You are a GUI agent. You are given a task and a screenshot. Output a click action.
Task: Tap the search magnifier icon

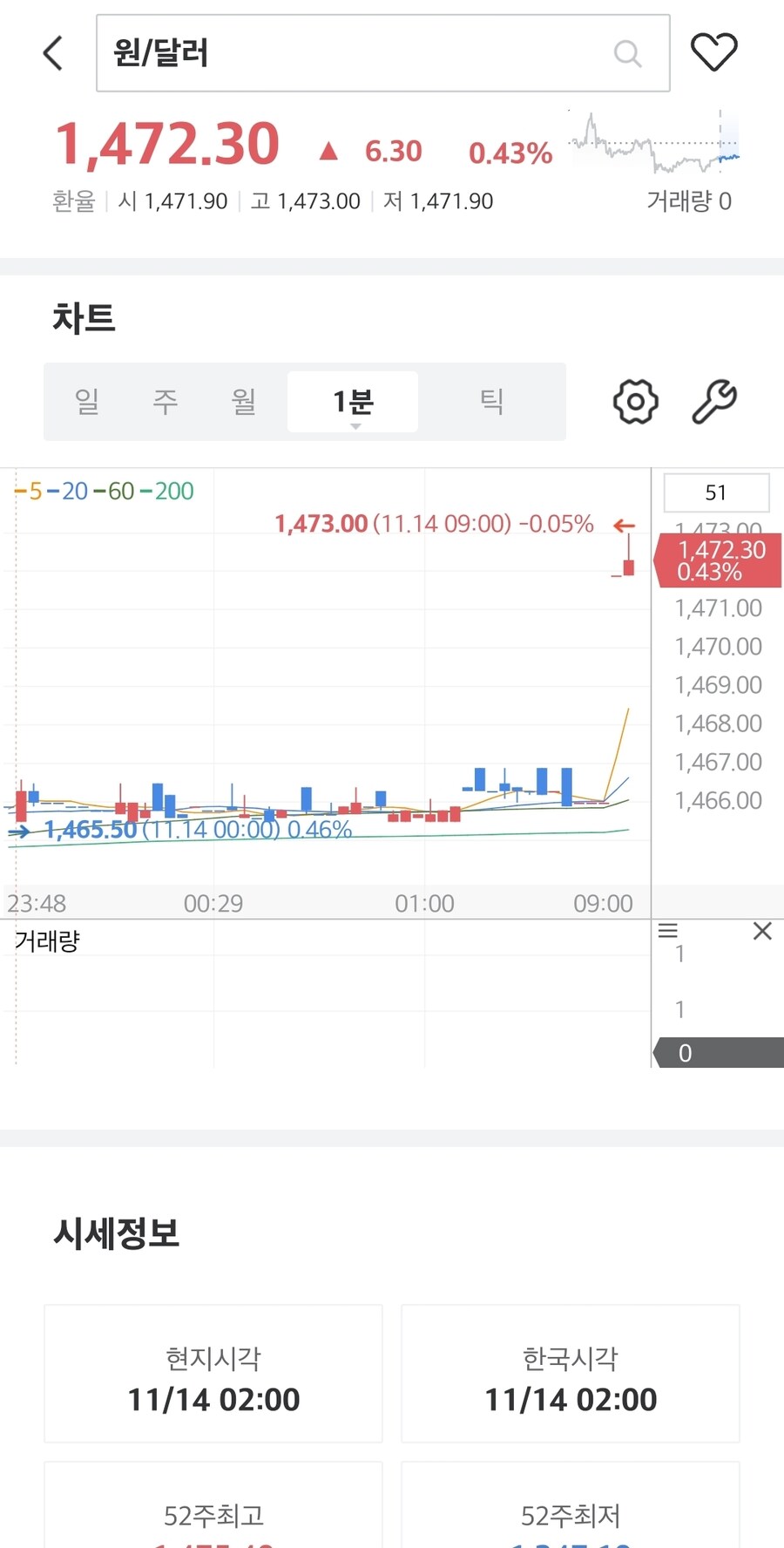tap(627, 53)
